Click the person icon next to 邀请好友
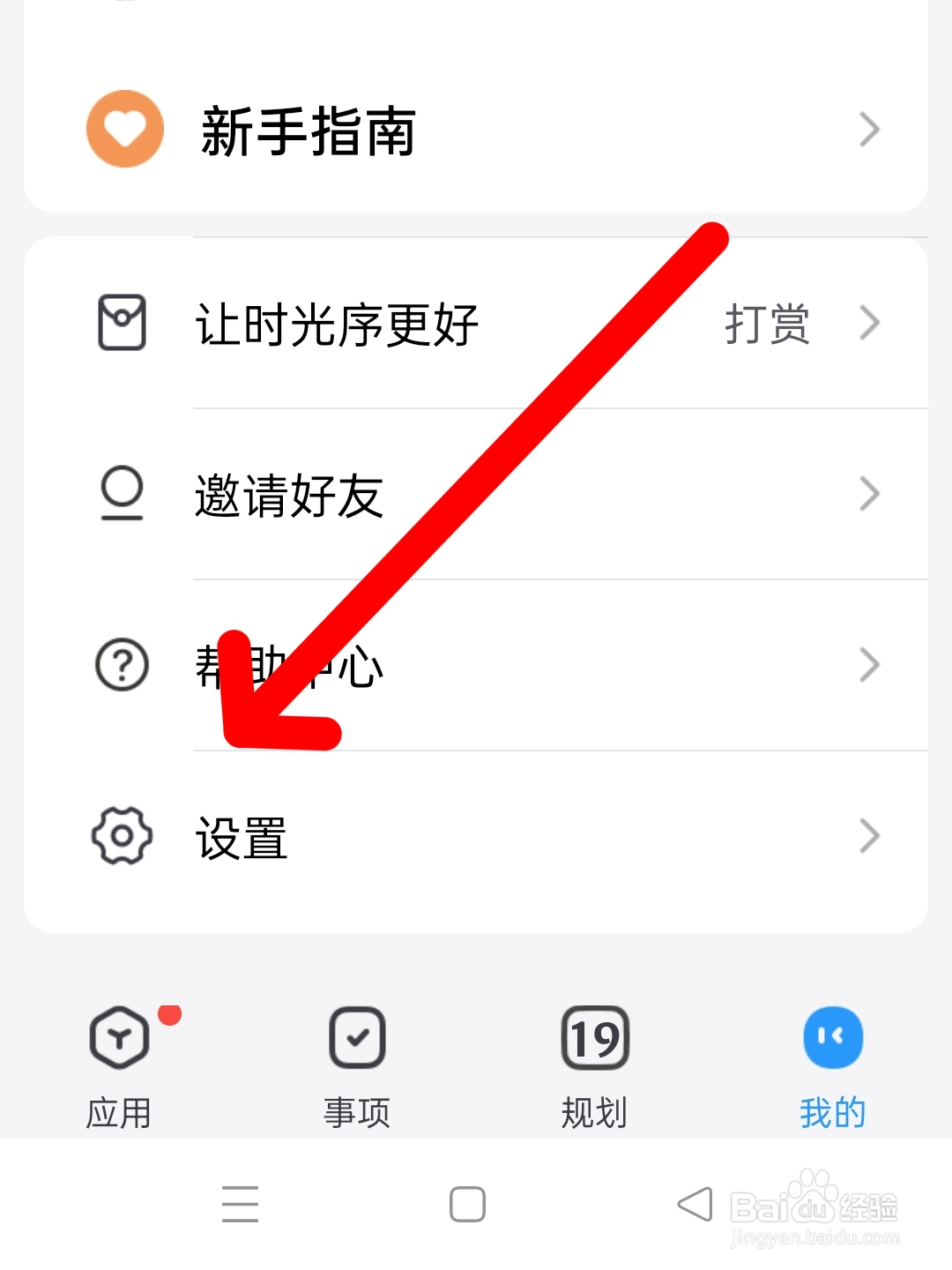This screenshot has height=1270, width=952. click(x=123, y=494)
